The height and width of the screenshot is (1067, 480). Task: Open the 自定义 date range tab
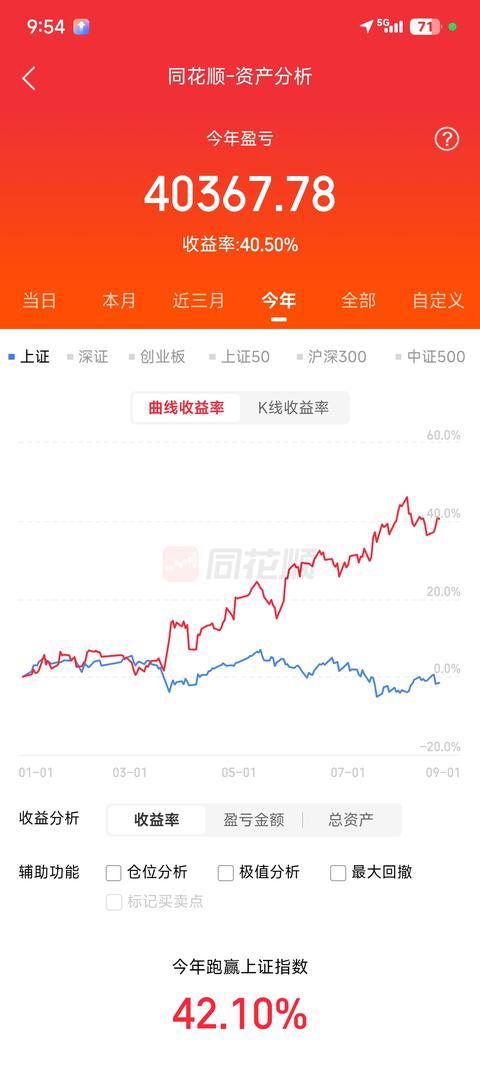(x=438, y=301)
